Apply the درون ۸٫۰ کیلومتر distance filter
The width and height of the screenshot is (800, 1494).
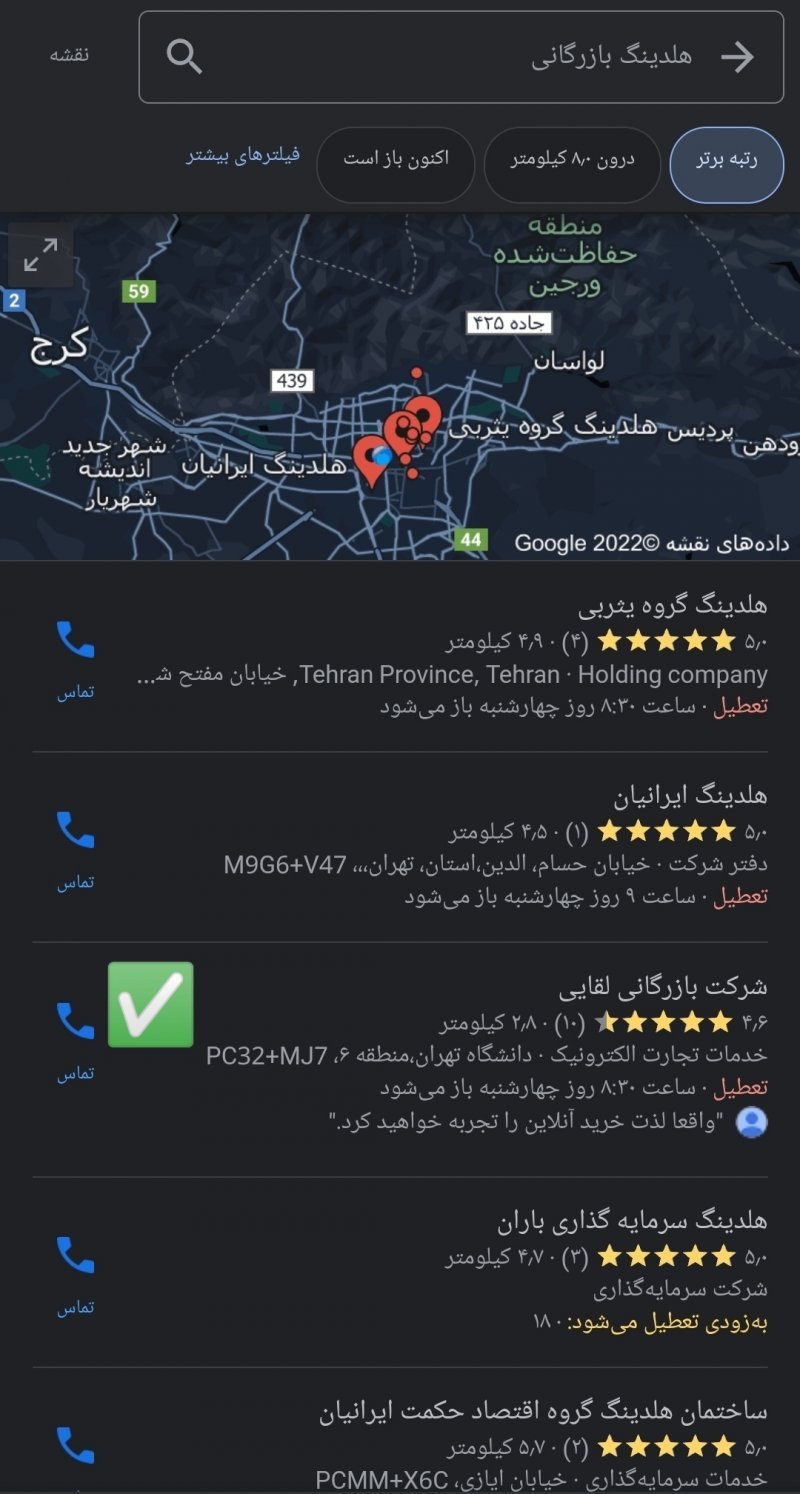click(x=572, y=160)
